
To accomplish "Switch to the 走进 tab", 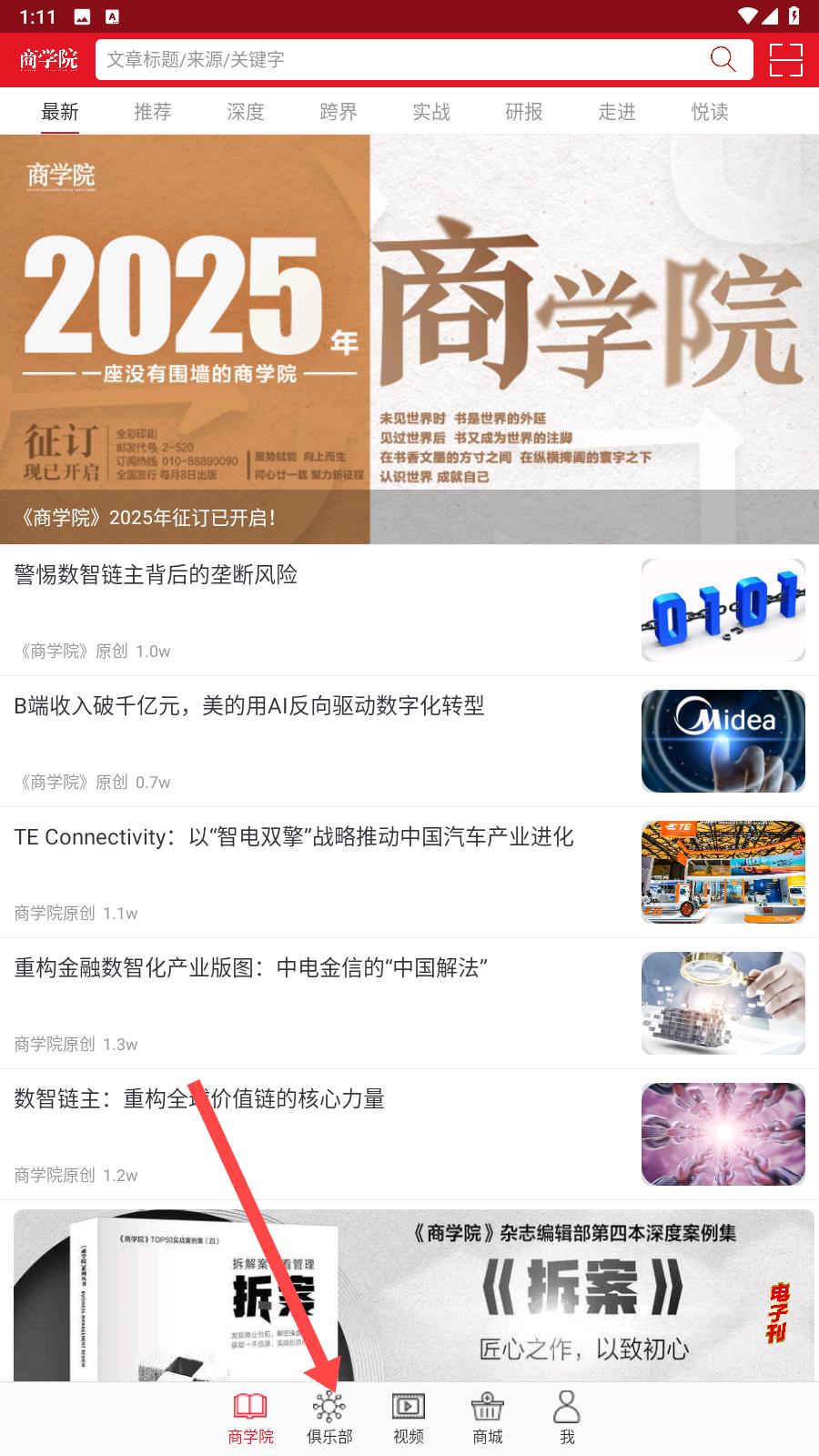I will (x=617, y=112).
